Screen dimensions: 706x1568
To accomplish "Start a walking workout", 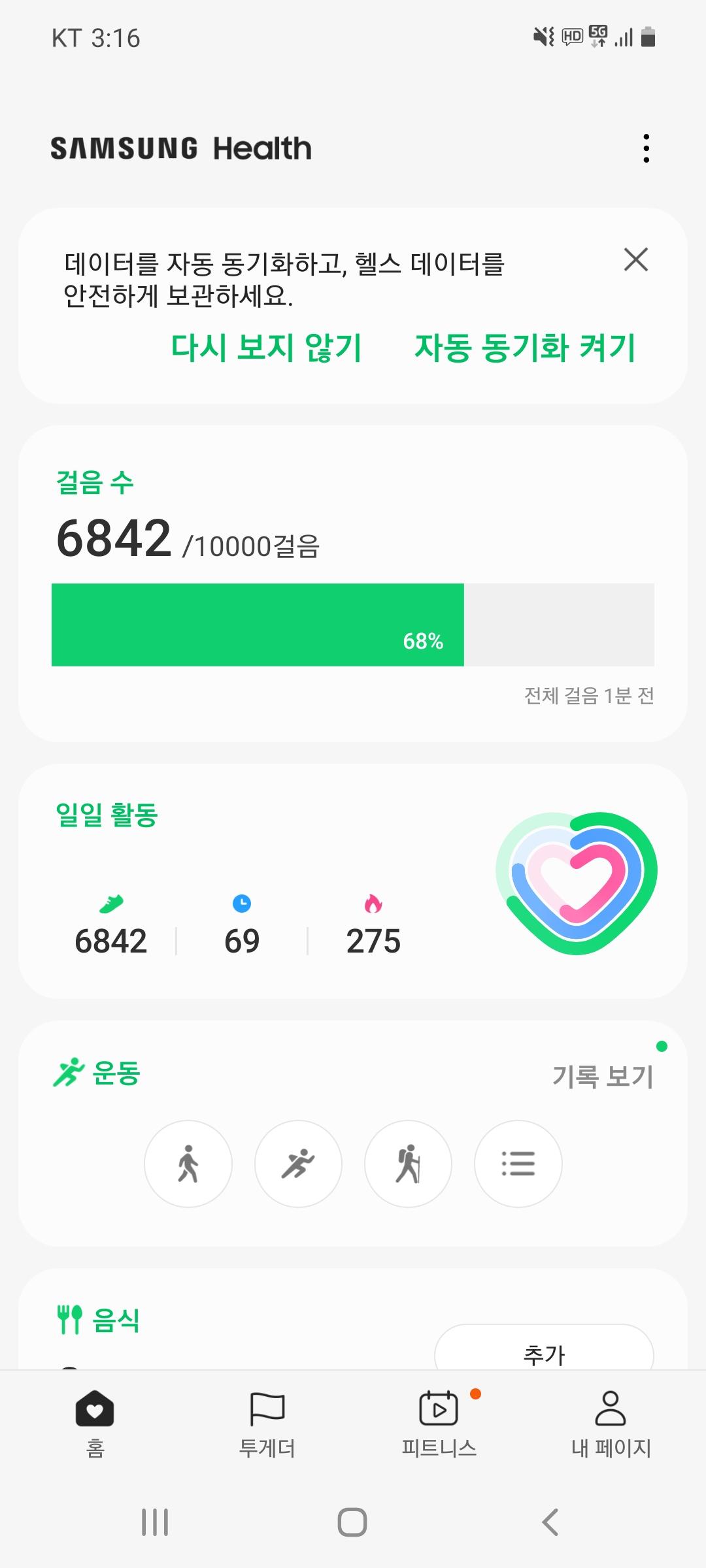I will click(188, 1164).
